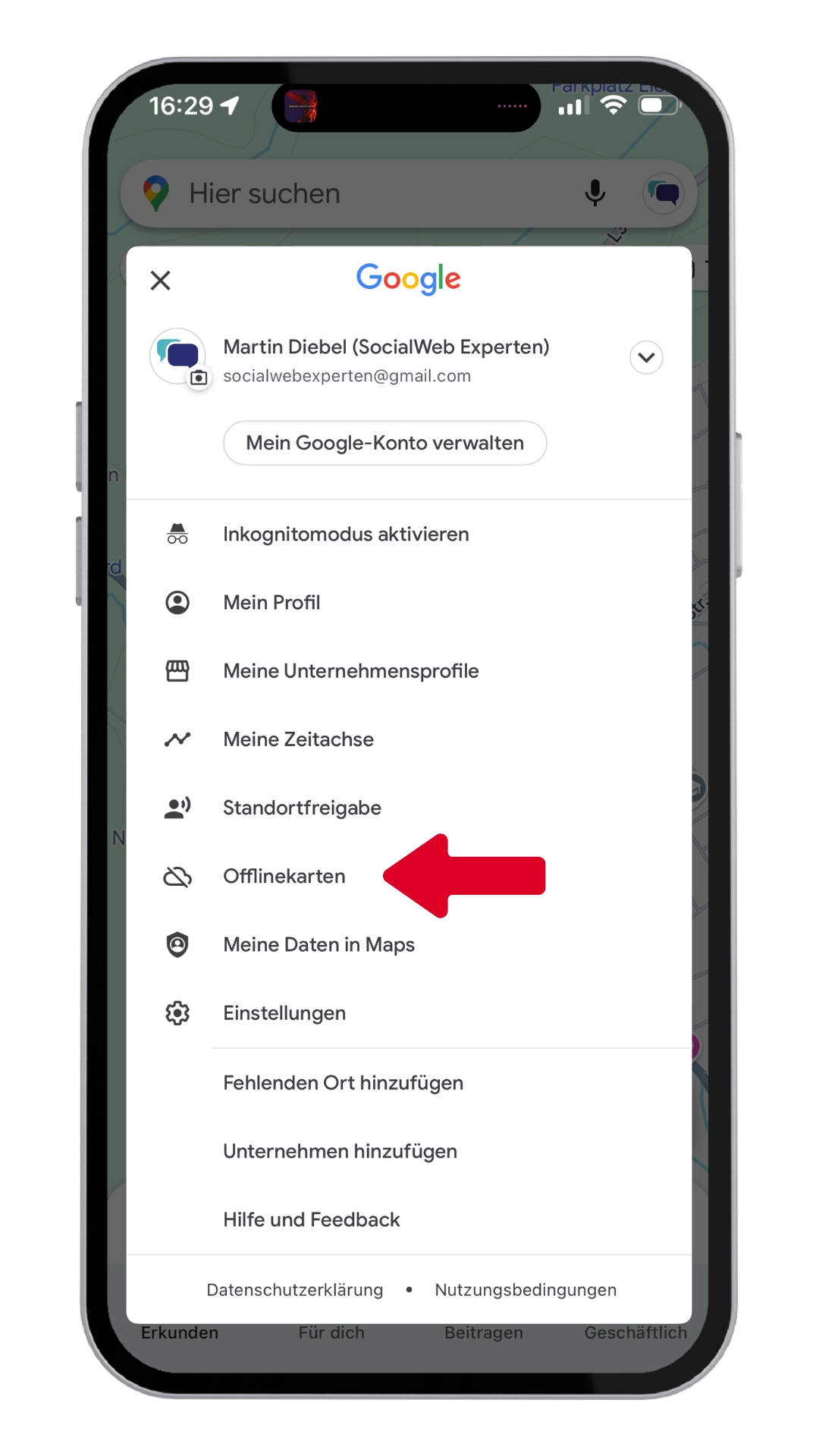
Task: Tap Mein Google-Konto verwalten button
Action: [x=384, y=443]
